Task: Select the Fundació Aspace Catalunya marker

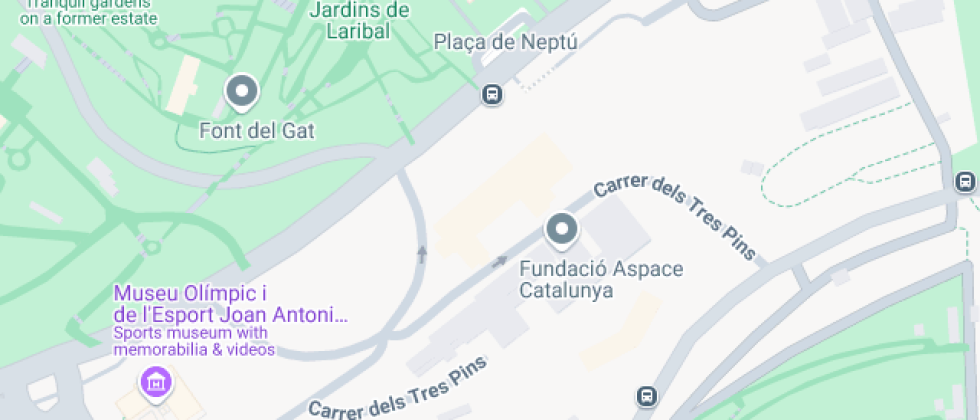Action: pos(561,231)
